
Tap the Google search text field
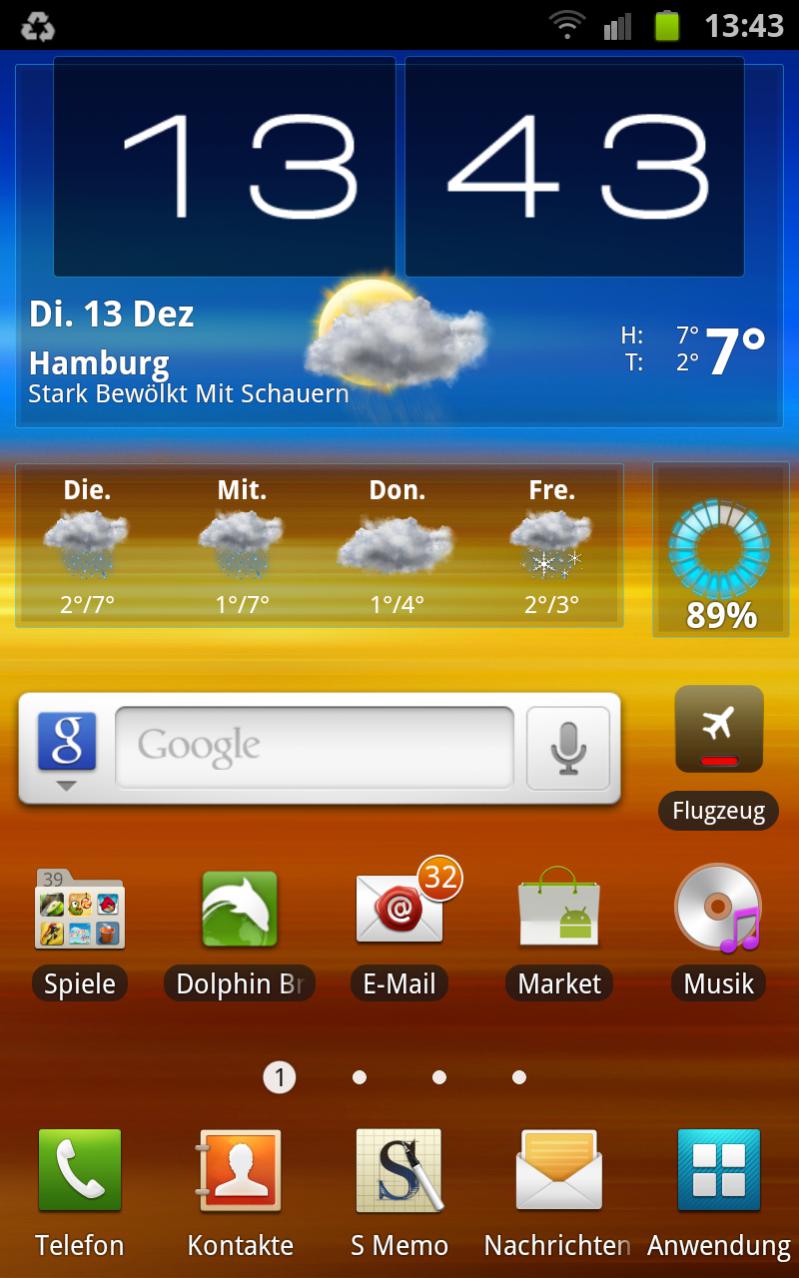pos(314,747)
